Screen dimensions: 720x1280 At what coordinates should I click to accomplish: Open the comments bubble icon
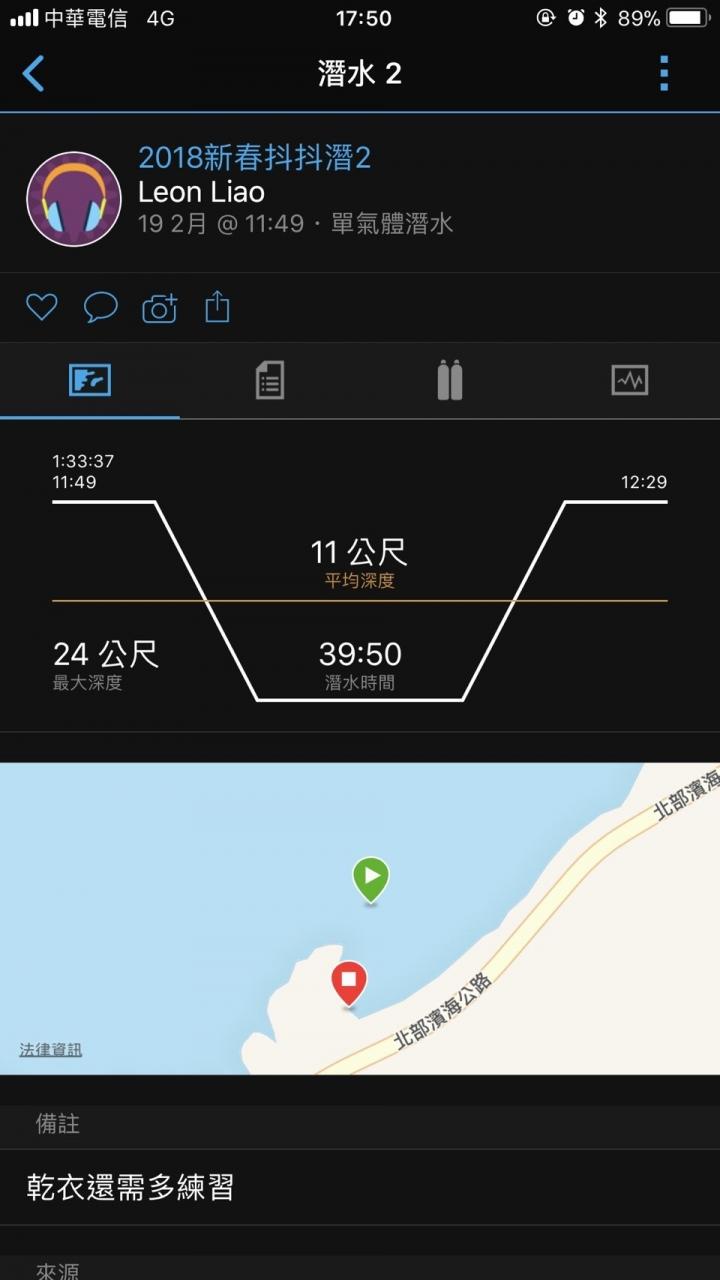coord(101,307)
